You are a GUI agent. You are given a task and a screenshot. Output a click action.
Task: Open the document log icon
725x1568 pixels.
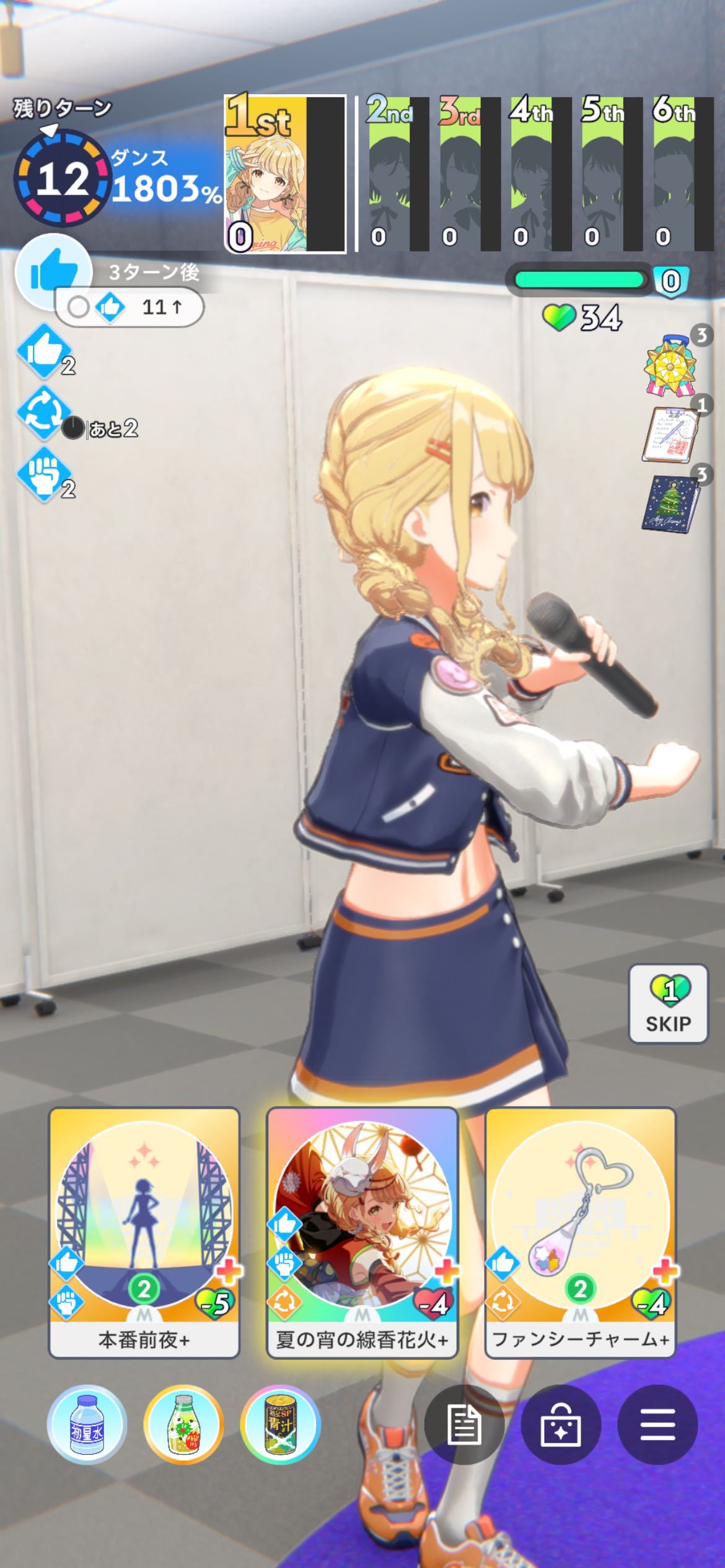464,1425
